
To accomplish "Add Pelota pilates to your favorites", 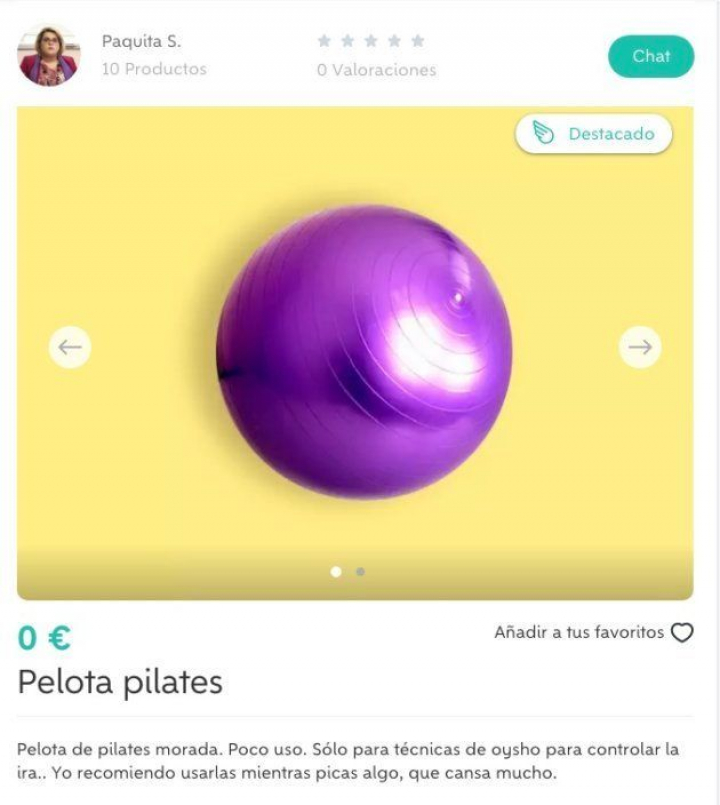I will 681,633.
